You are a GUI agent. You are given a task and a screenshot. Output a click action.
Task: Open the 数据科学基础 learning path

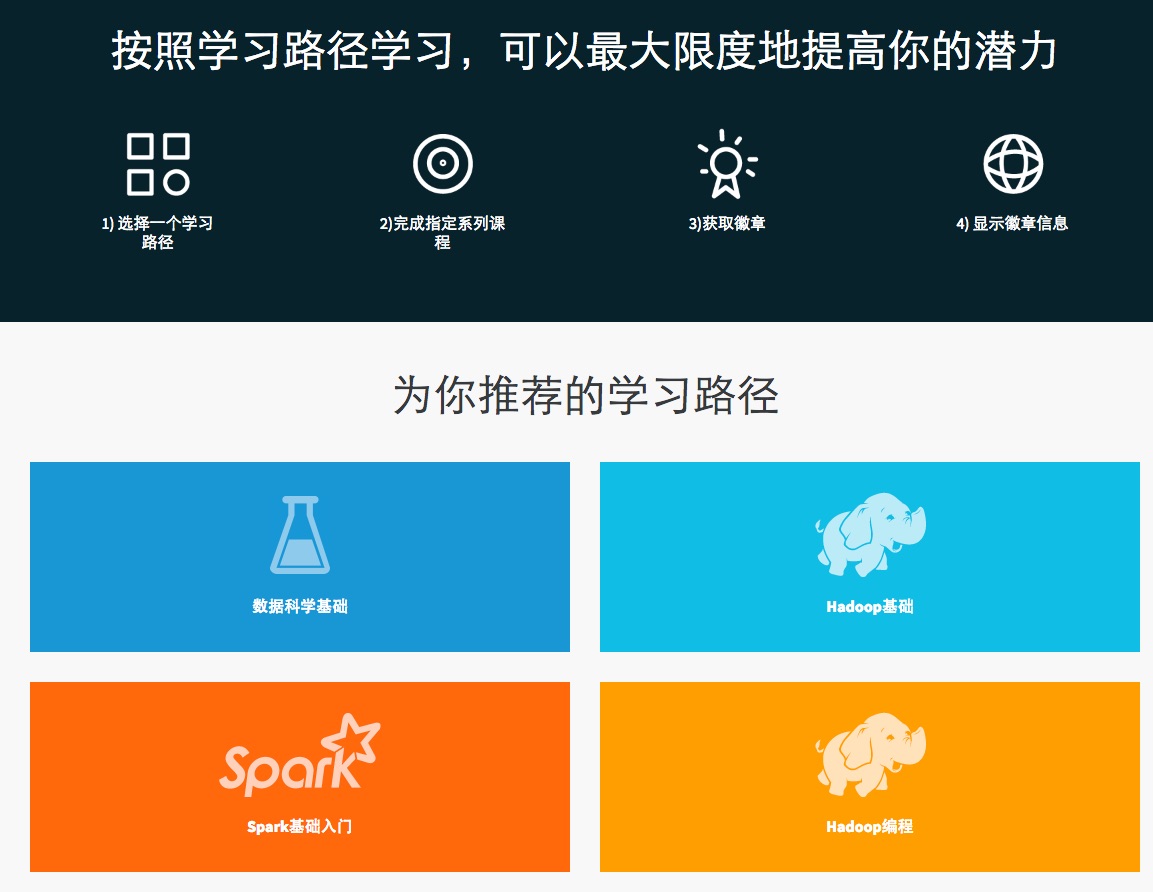click(x=300, y=557)
